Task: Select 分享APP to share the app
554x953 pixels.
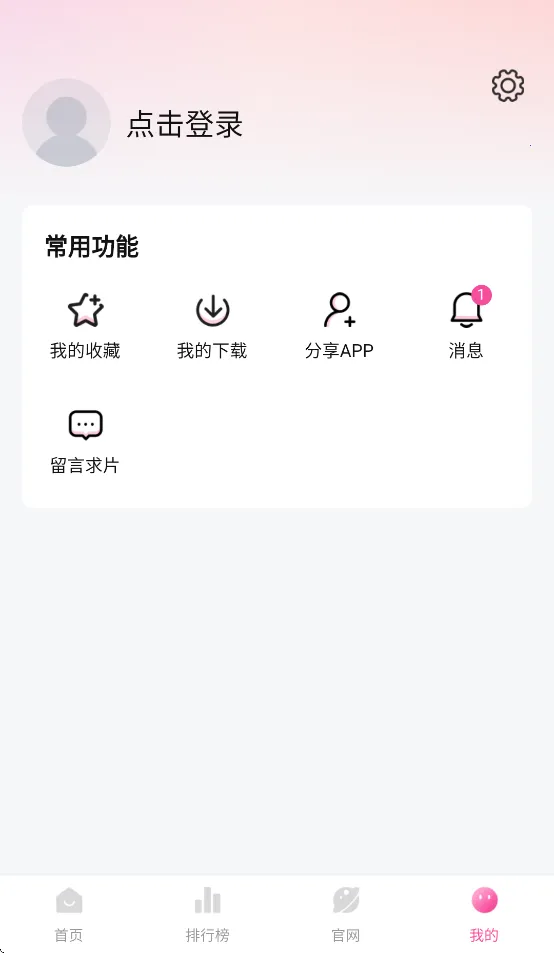Action: point(339,326)
